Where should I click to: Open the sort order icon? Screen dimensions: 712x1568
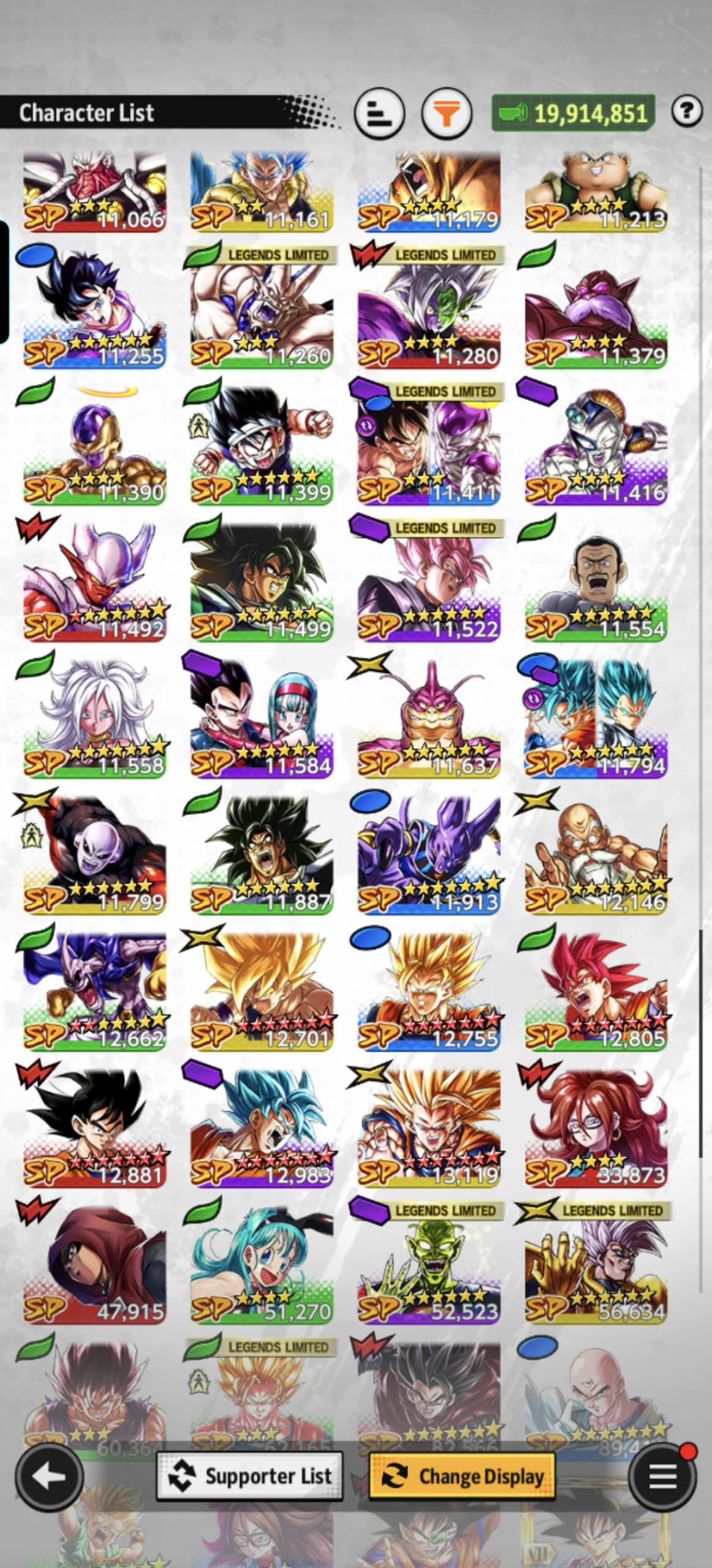(379, 113)
